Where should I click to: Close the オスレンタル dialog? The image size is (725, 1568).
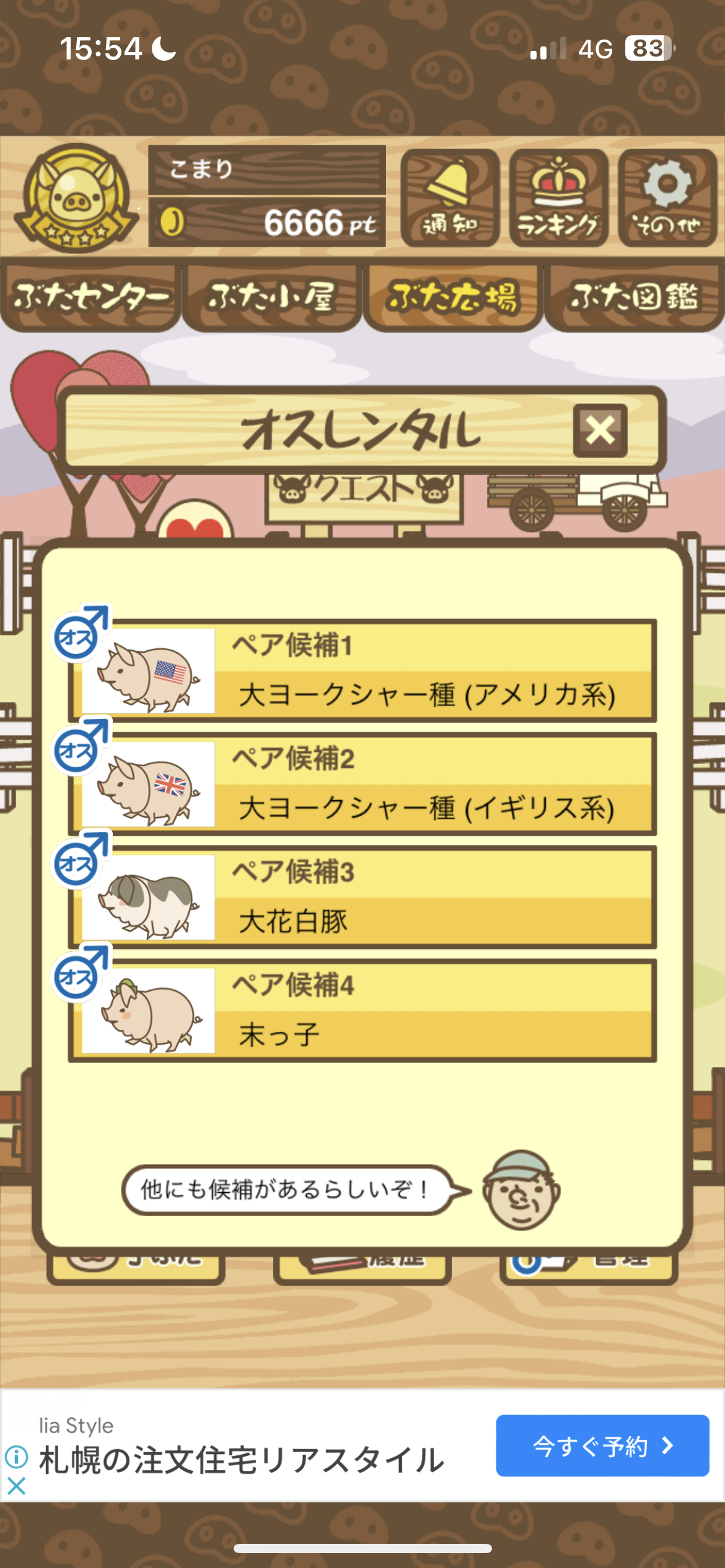(600, 431)
